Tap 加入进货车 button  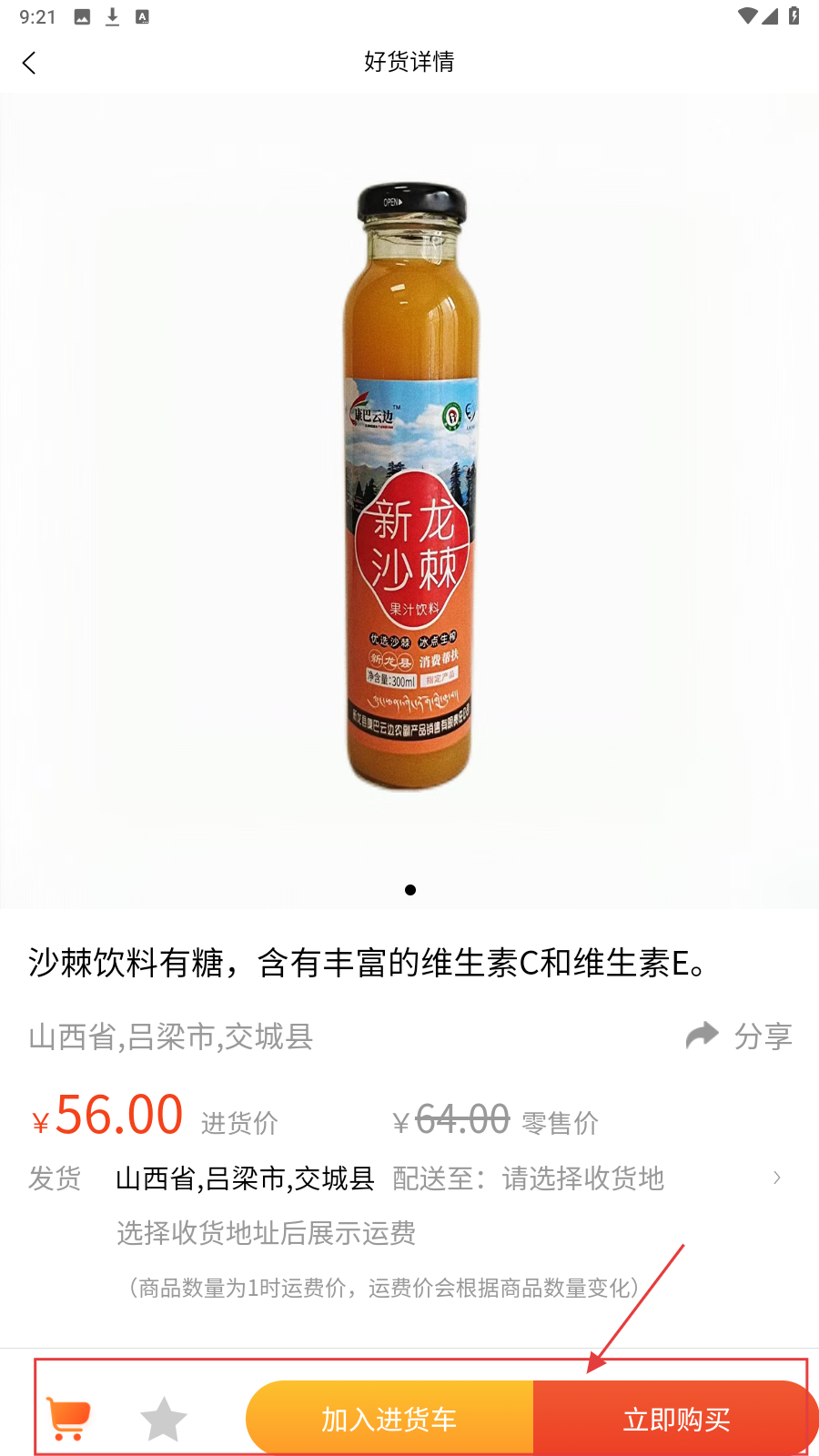tap(389, 1419)
